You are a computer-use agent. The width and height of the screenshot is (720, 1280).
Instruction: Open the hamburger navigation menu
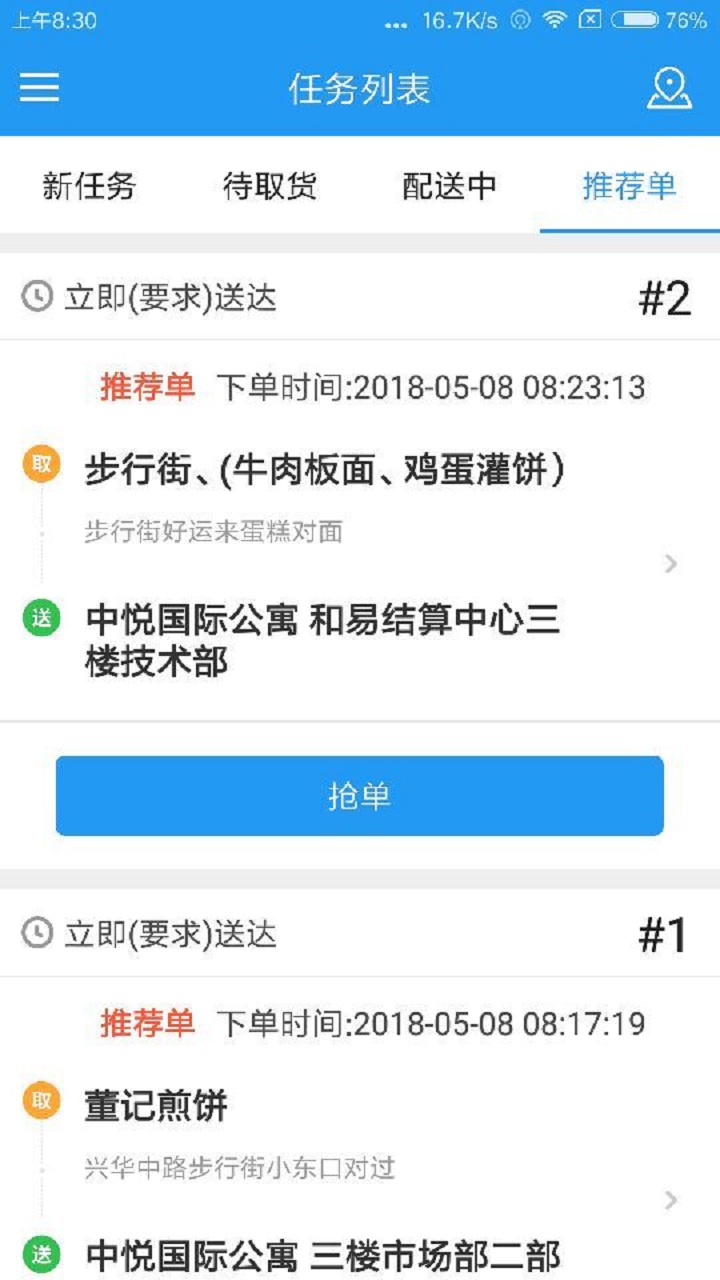pyautogui.click(x=38, y=89)
